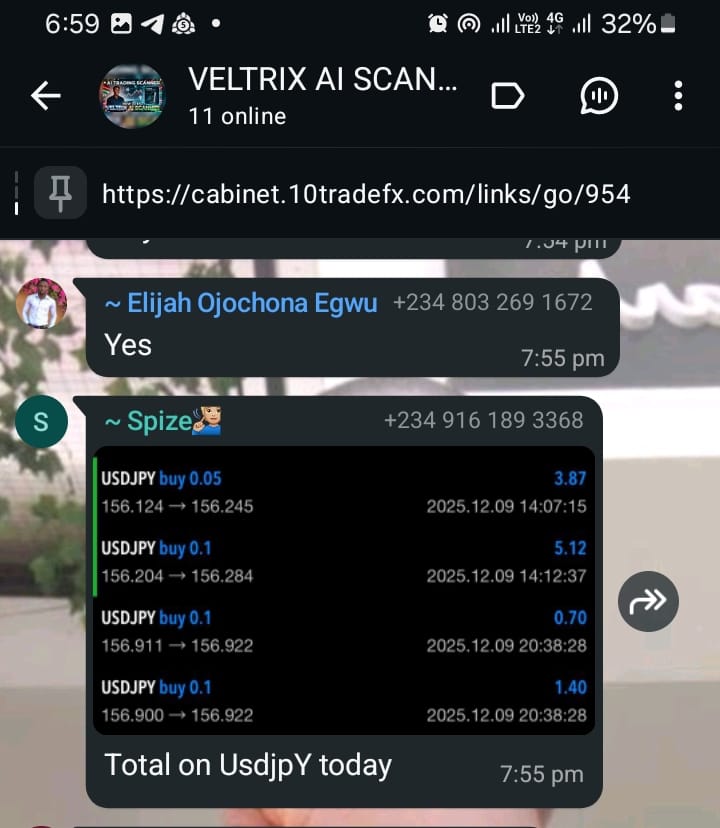Open VELTRIX AI SCAN group info
Viewport: 720px width, 828px height.
[x=322, y=95]
